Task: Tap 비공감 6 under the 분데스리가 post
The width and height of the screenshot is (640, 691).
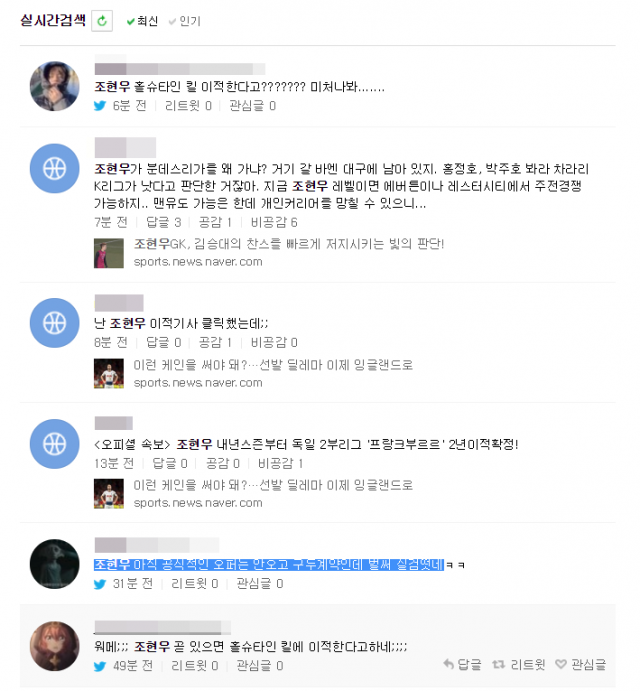Action: pos(273,222)
